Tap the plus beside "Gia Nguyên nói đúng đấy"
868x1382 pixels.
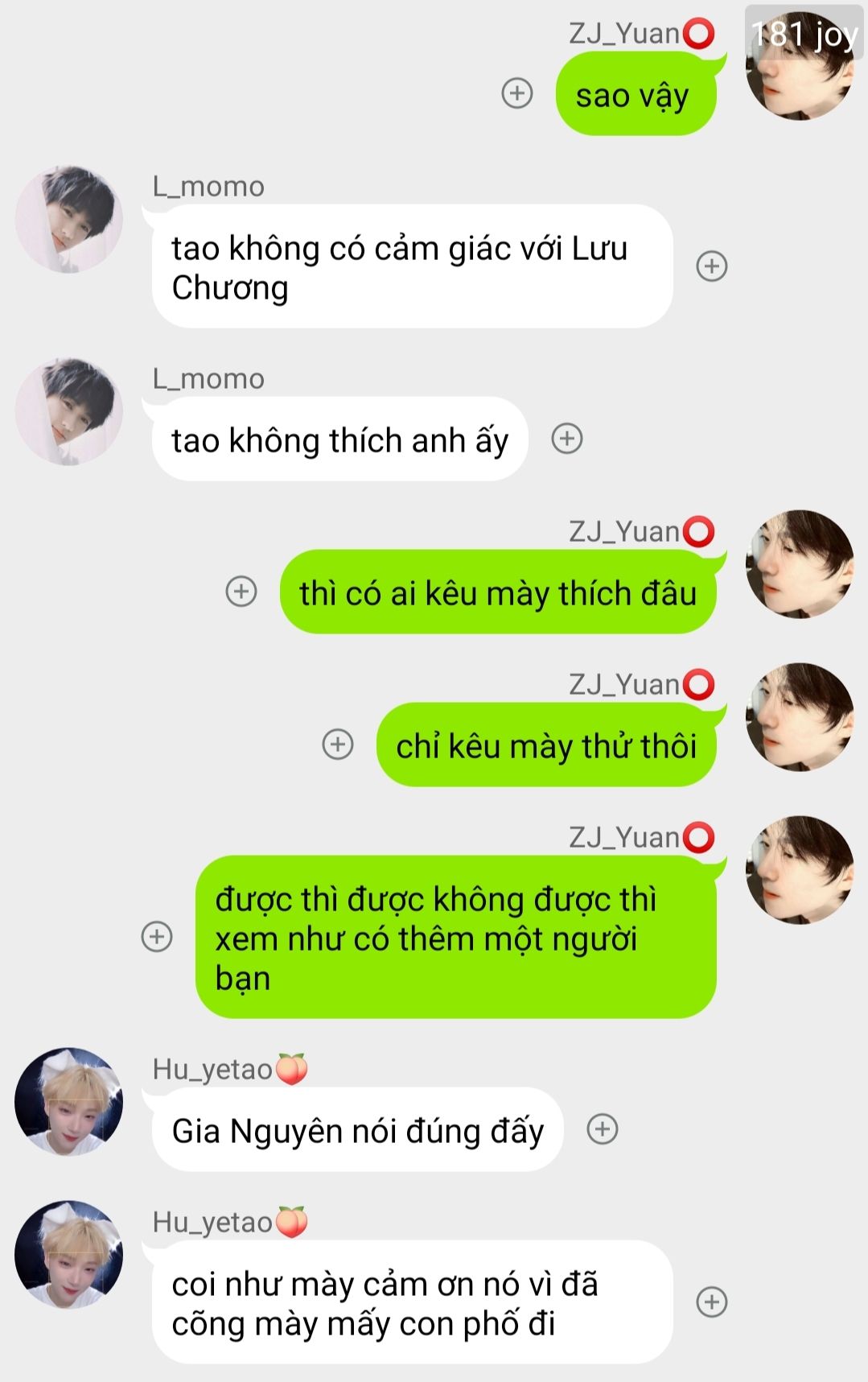[x=602, y=1129]
